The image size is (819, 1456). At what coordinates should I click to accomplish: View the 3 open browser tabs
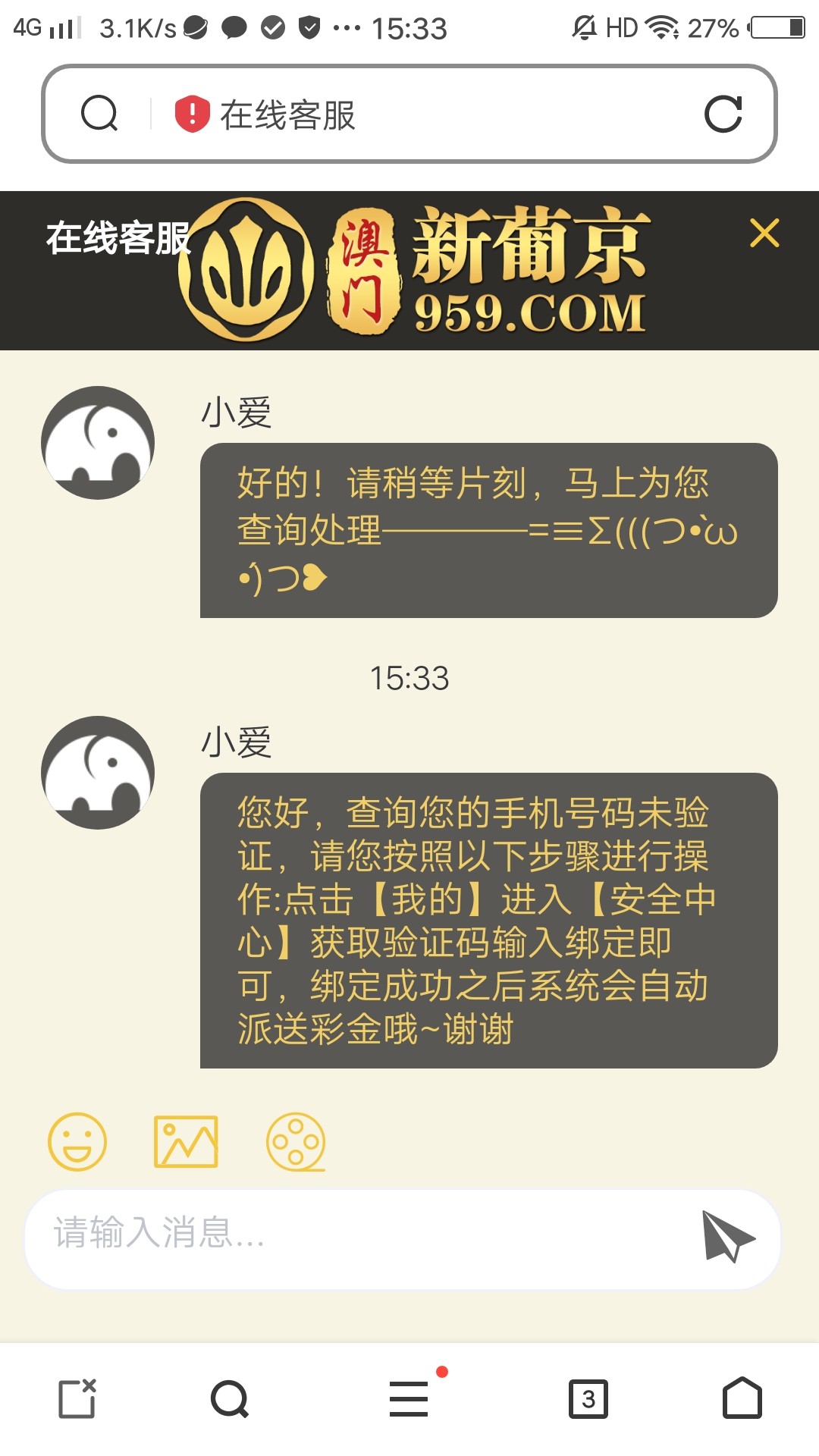click(588, 1398)
